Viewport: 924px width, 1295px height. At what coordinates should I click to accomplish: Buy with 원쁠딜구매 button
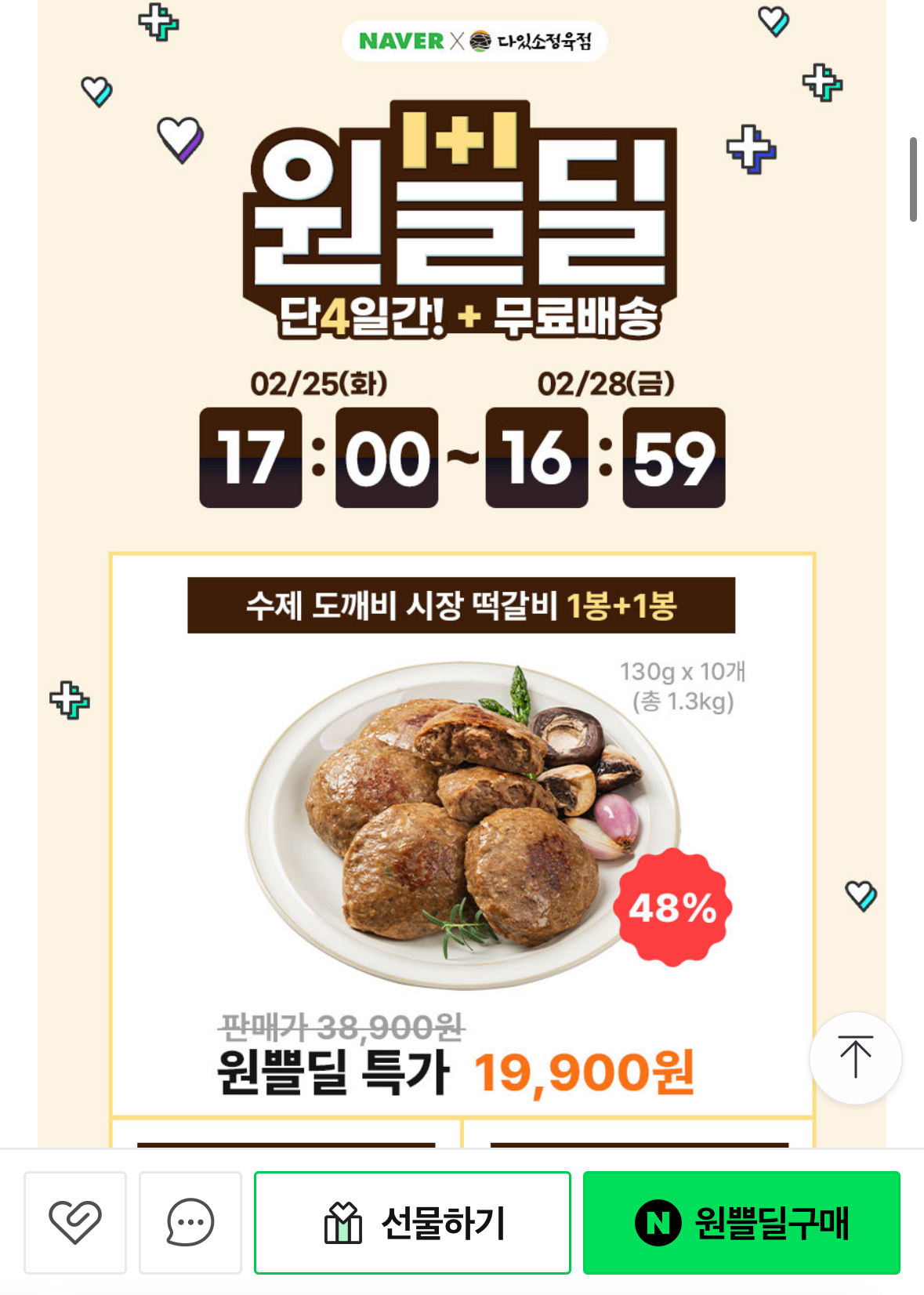coord(741,1222)
